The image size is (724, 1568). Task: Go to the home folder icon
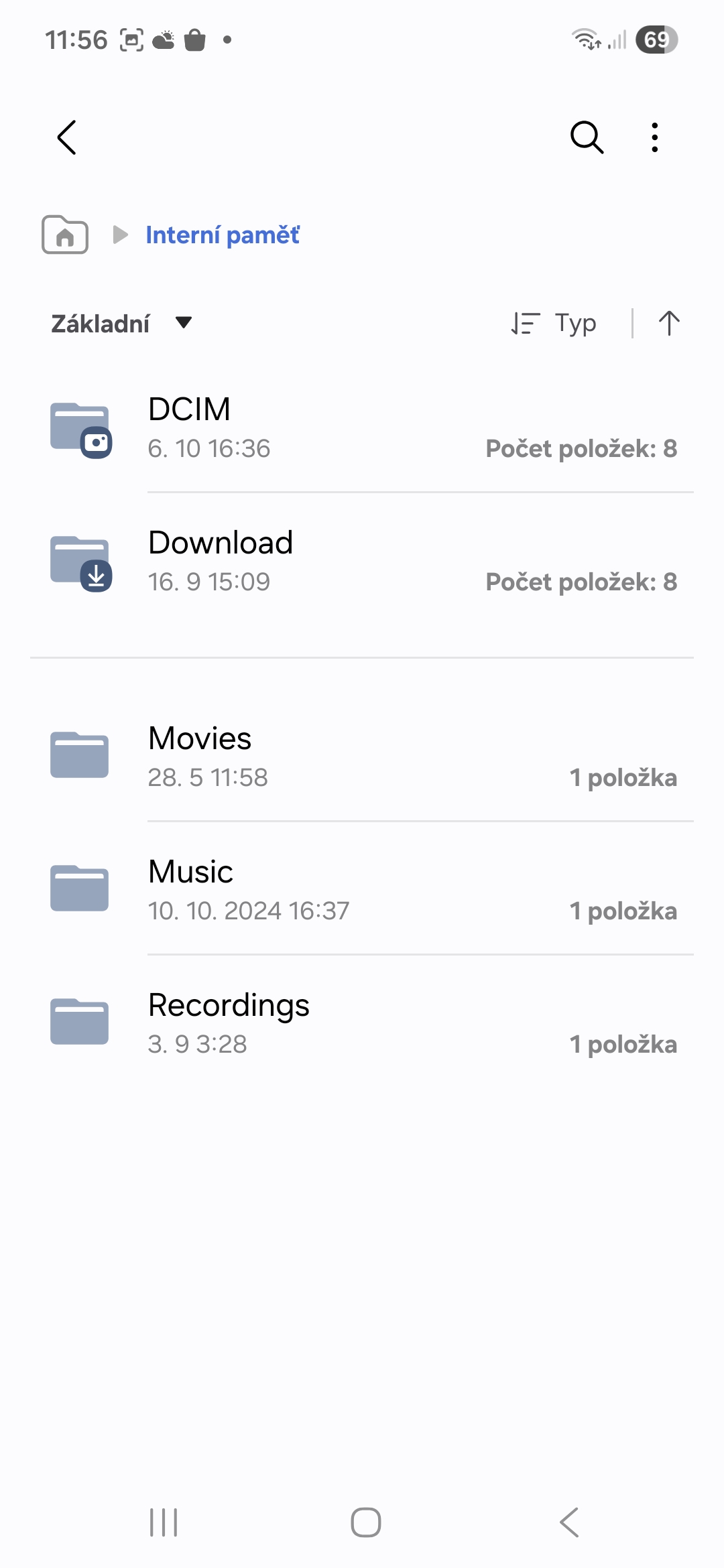(x=65, y=235)
